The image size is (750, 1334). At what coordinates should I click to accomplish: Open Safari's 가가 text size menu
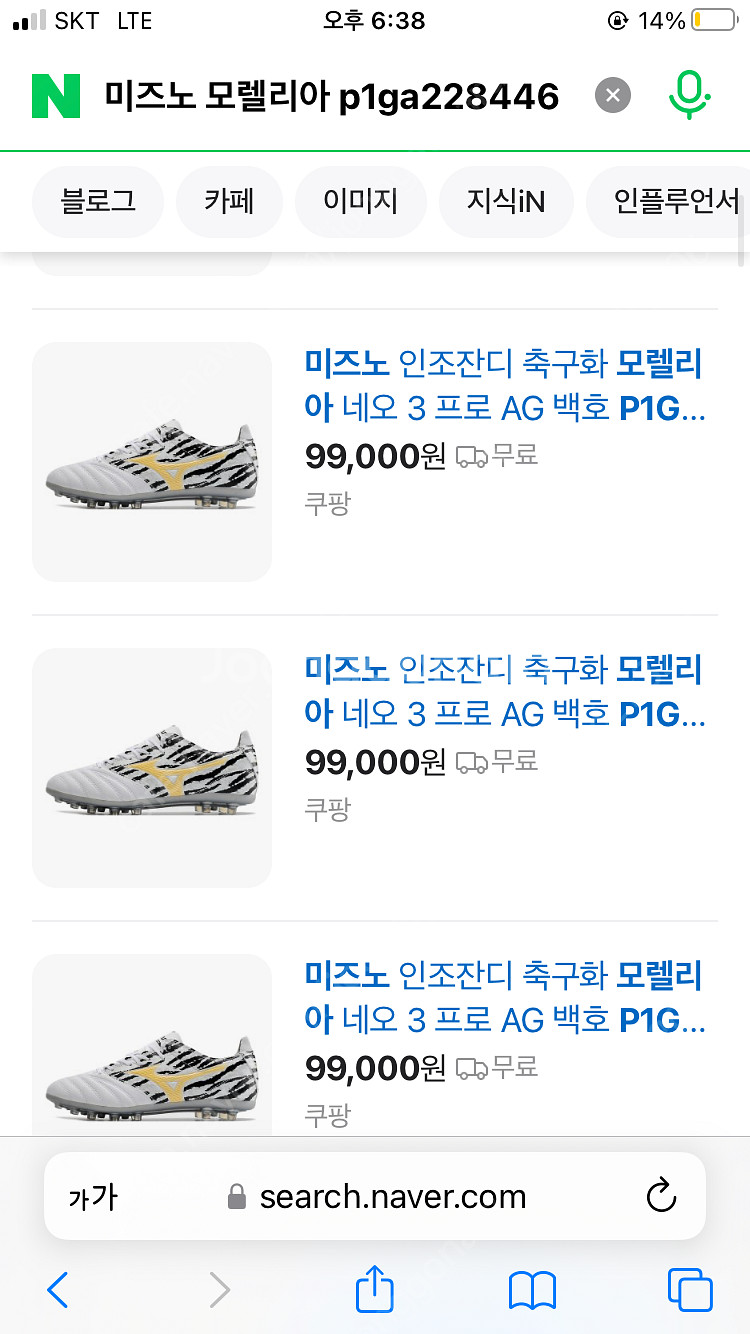click(x=92, y=1197)
